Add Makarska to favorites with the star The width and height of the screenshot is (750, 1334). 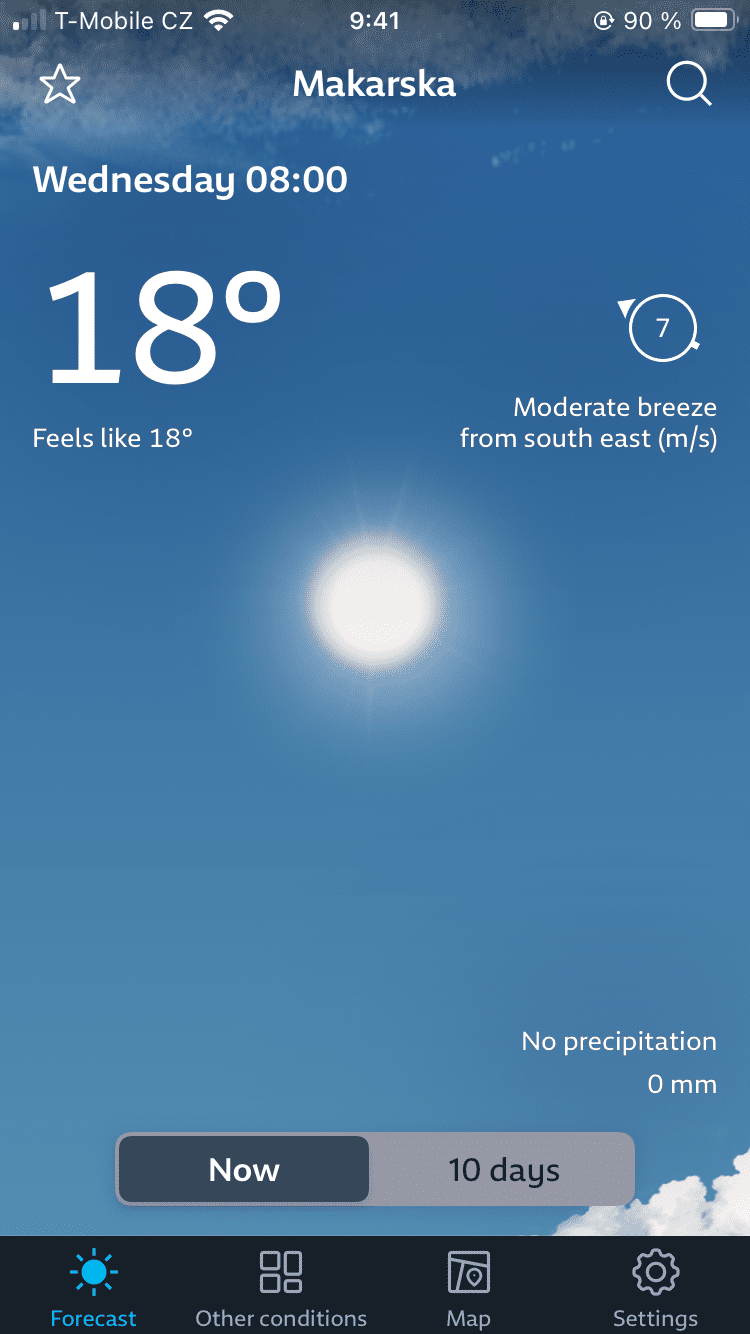coord(60,86)
